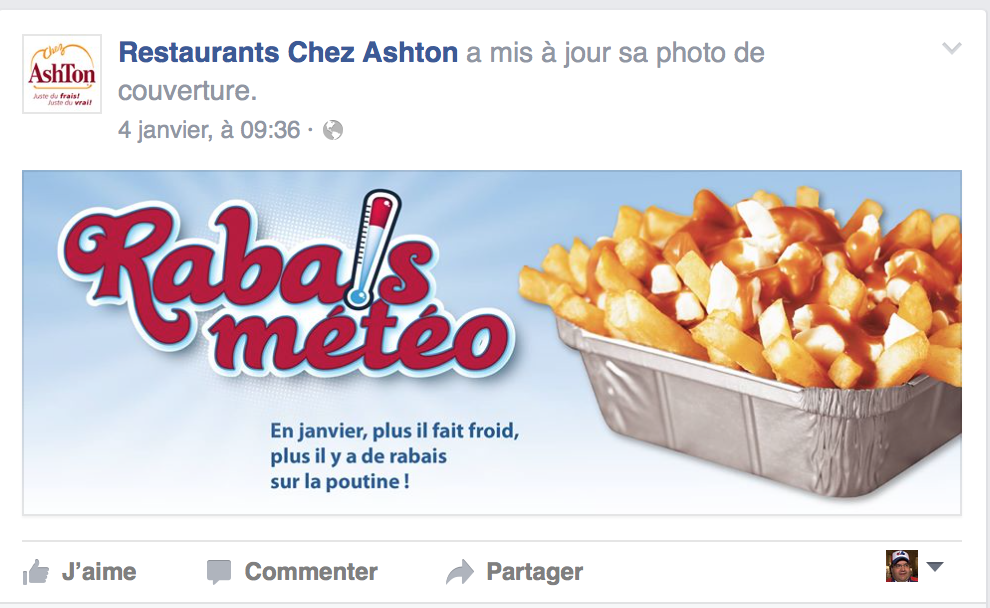Tap Commenter to write a comment
Image resolution: width=990 pixels, height=608 pixels.
[292, 572]
